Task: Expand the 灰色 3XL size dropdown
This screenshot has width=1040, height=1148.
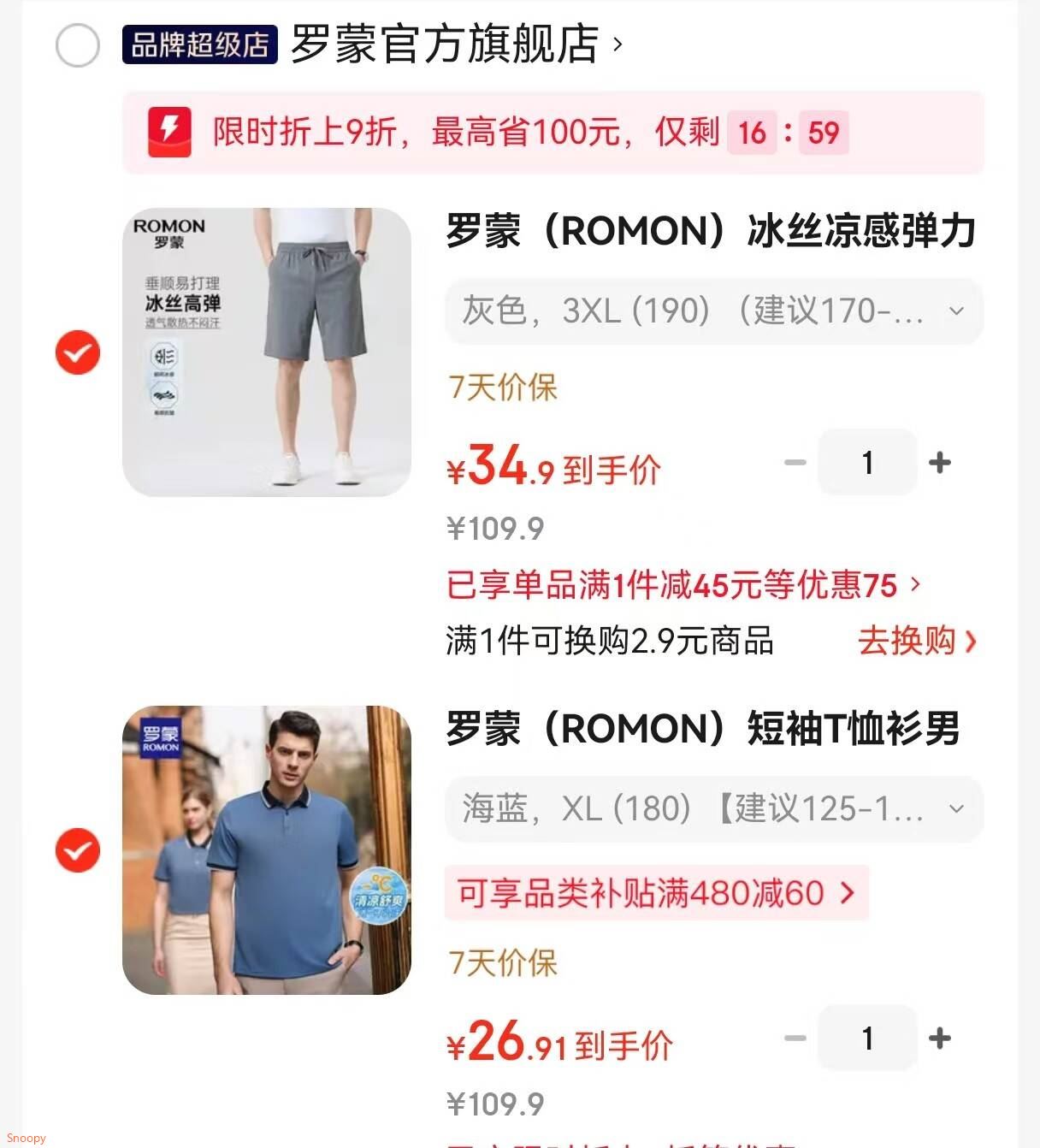Action: pos(714,311)
